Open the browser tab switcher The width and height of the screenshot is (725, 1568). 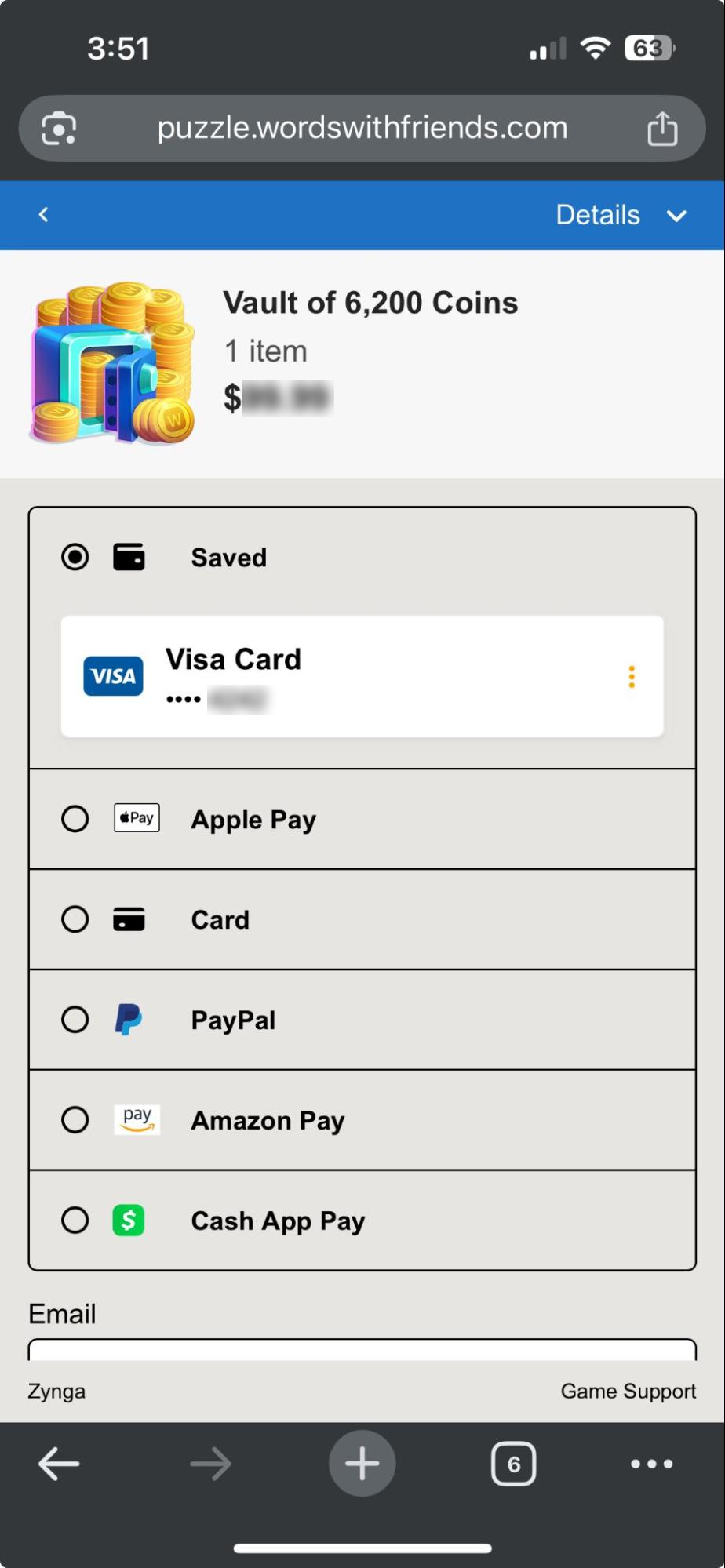pyautogui.click(x=513, y=1464)
